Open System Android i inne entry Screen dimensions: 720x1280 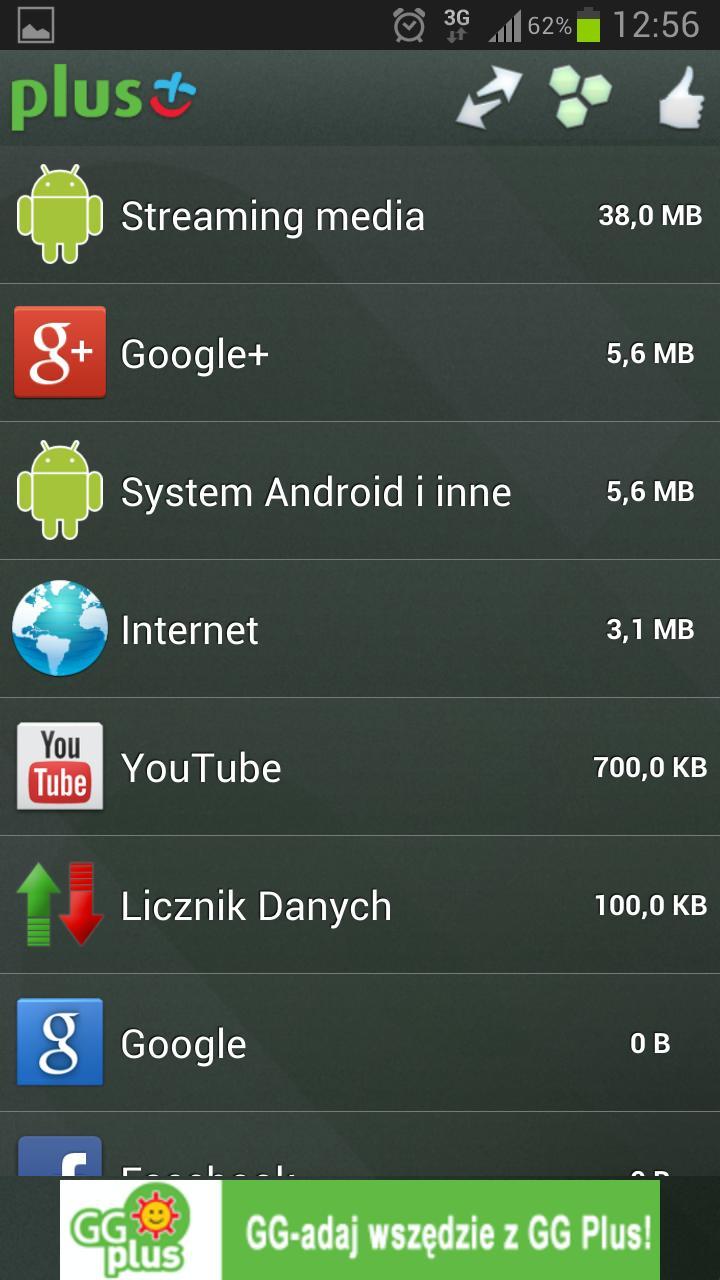click(x=360, y=491)
